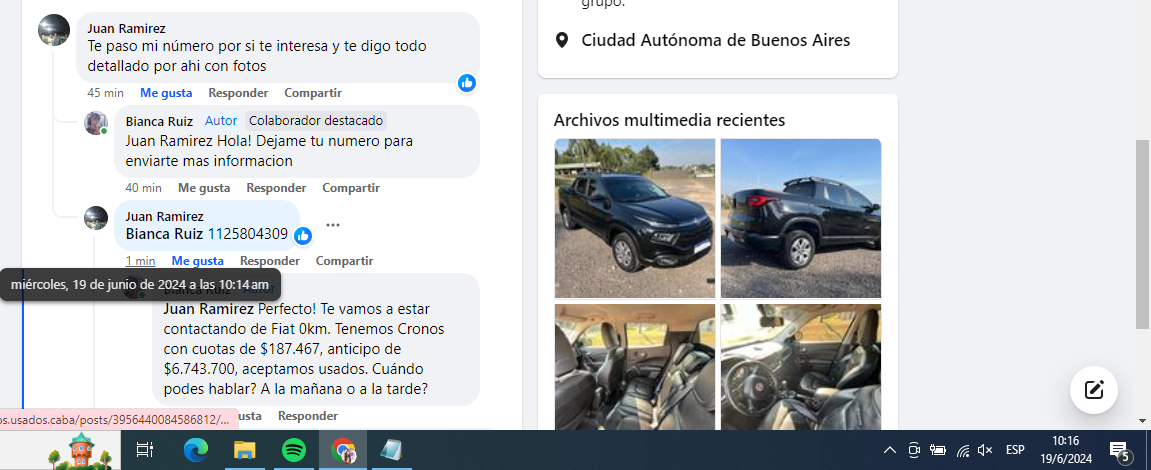Share Bianca Ruiz's comment

[x=350, y=188]
